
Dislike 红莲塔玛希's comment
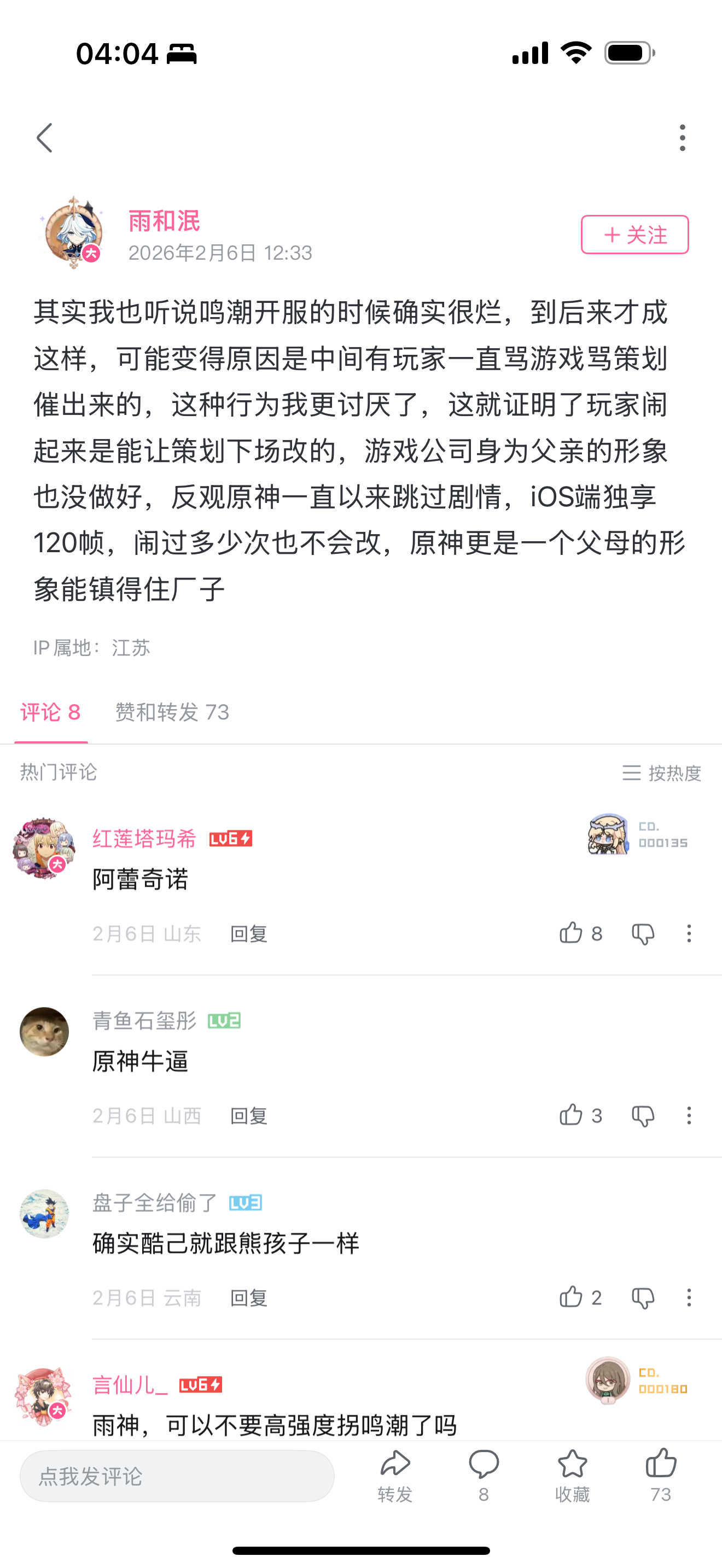(643, 933)
